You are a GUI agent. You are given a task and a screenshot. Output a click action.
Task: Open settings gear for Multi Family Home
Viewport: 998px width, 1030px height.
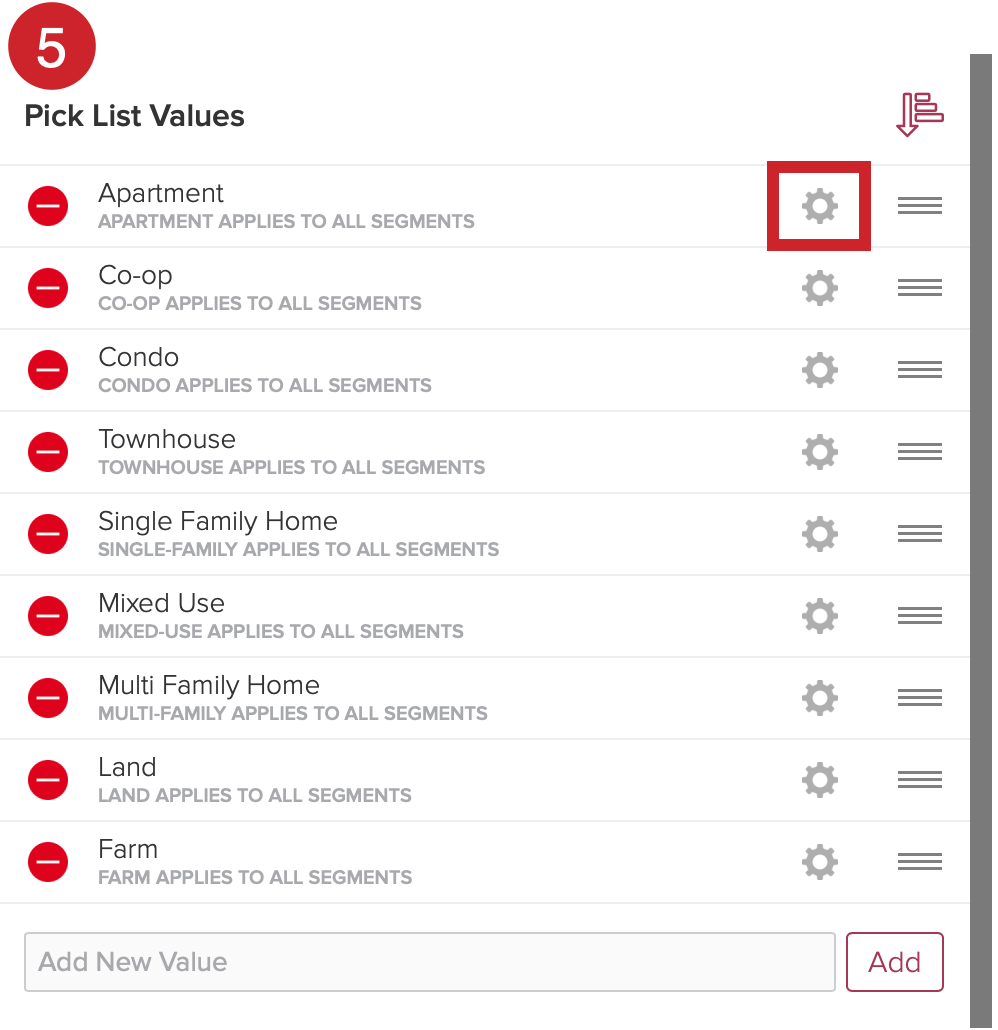[819, 698]
